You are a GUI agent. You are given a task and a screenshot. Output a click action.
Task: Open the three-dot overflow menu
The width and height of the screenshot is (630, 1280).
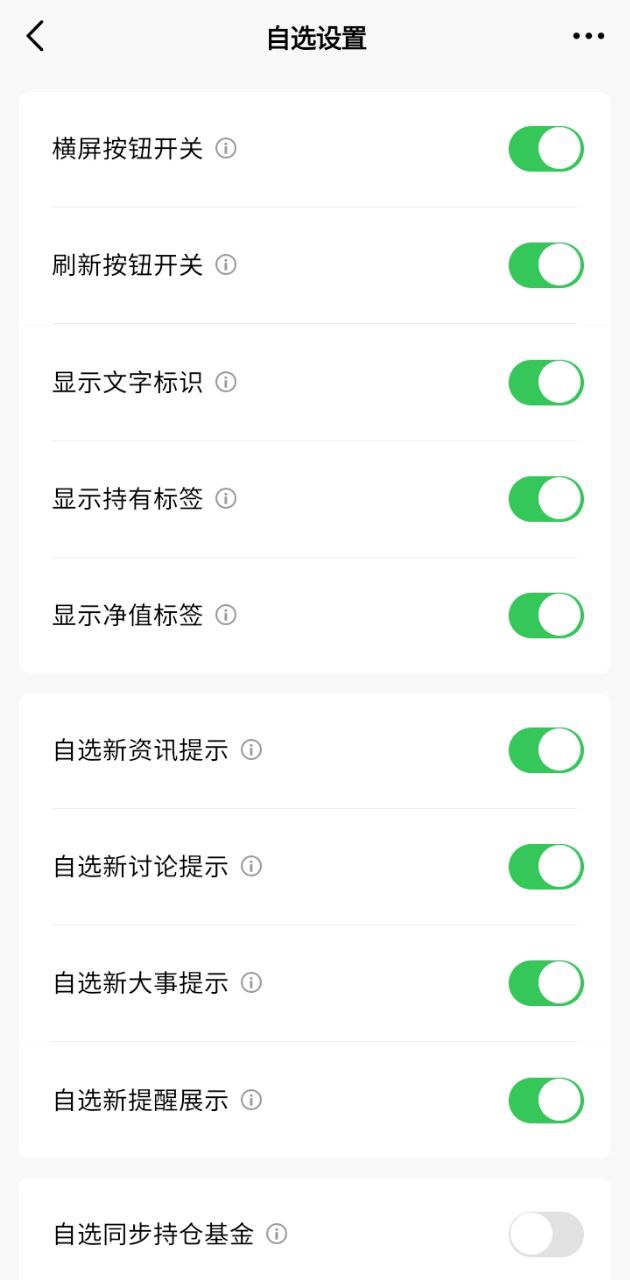click(588, 37)
